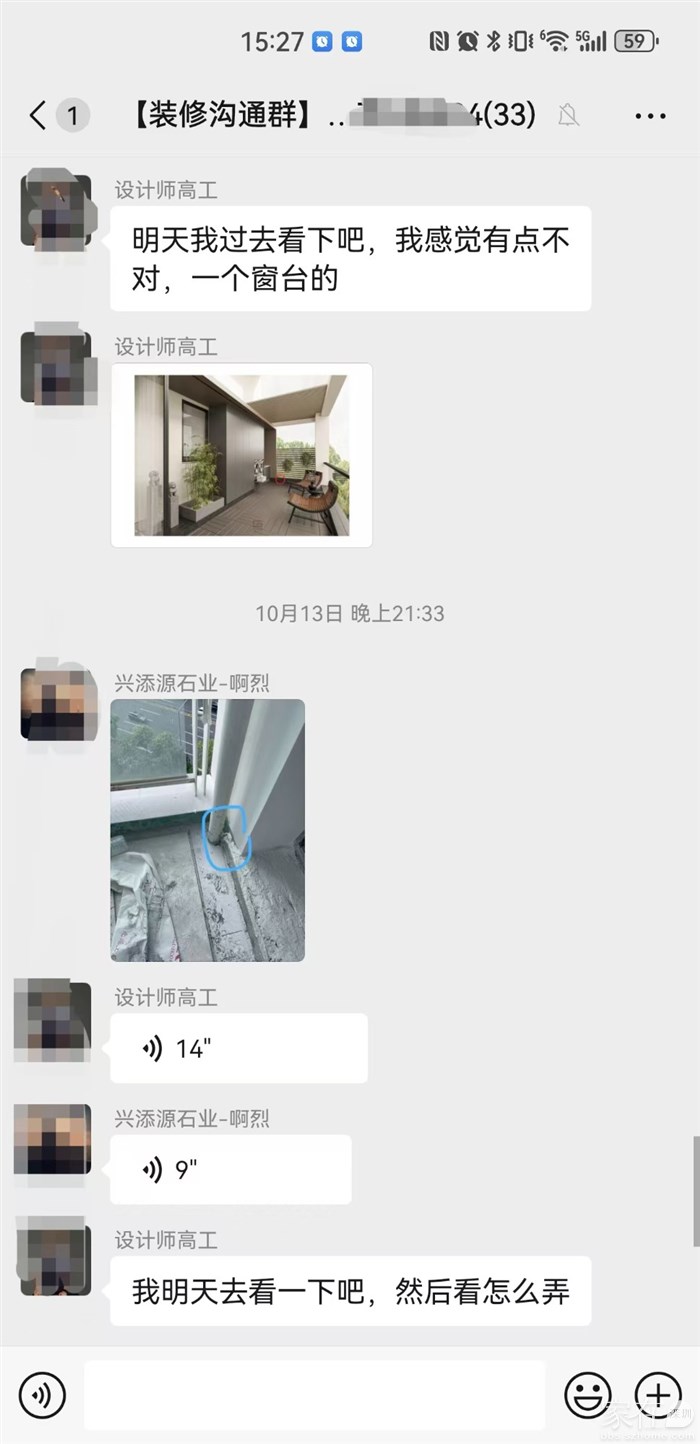700x1444 pixels.
Task: Open the balcony rendering image from 设计师高工
Action: click(x=241, y=455)
